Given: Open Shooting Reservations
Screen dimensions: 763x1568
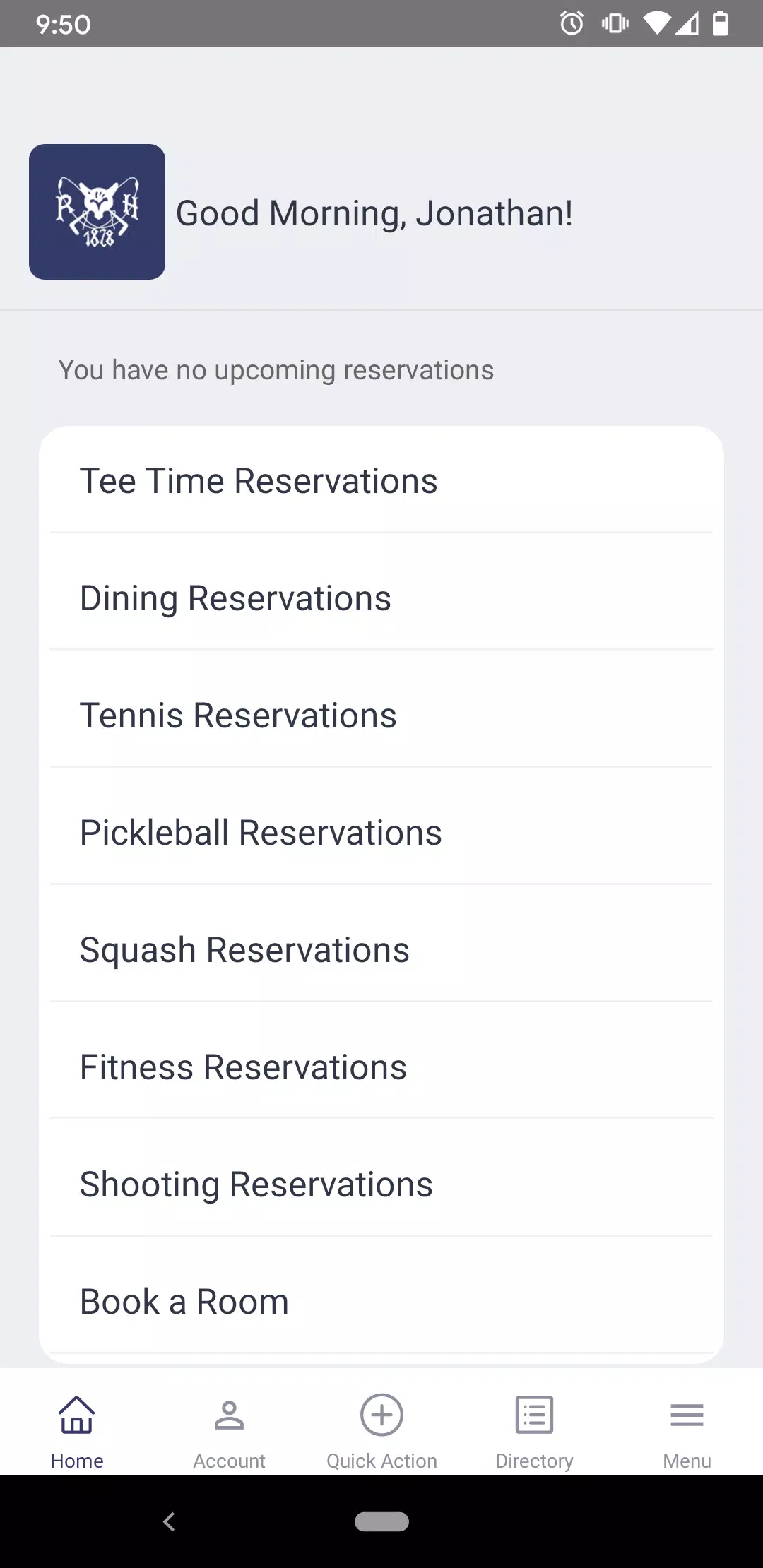Looking at the screenshot, I should (x=381, y=1184).
